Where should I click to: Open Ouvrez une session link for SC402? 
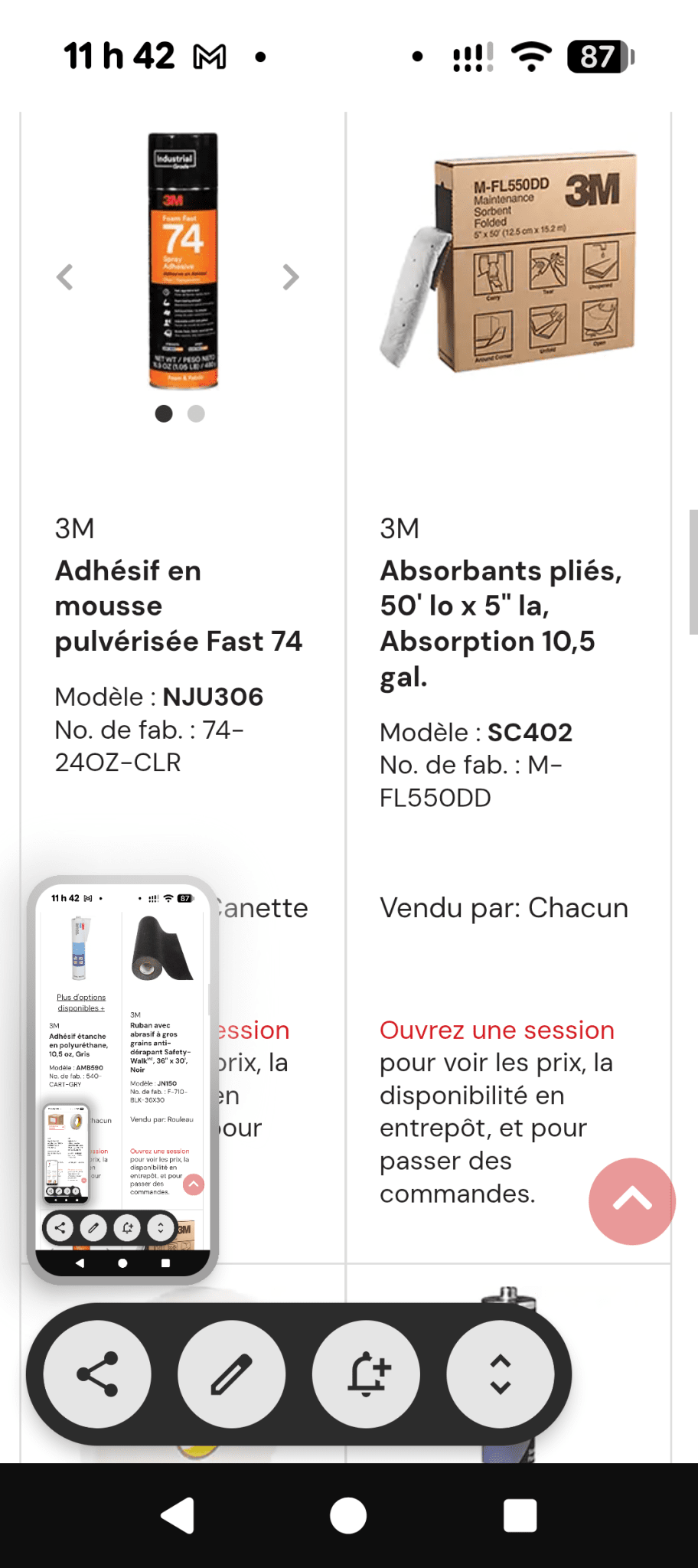pyautogui.click(x=496, y=1030)
